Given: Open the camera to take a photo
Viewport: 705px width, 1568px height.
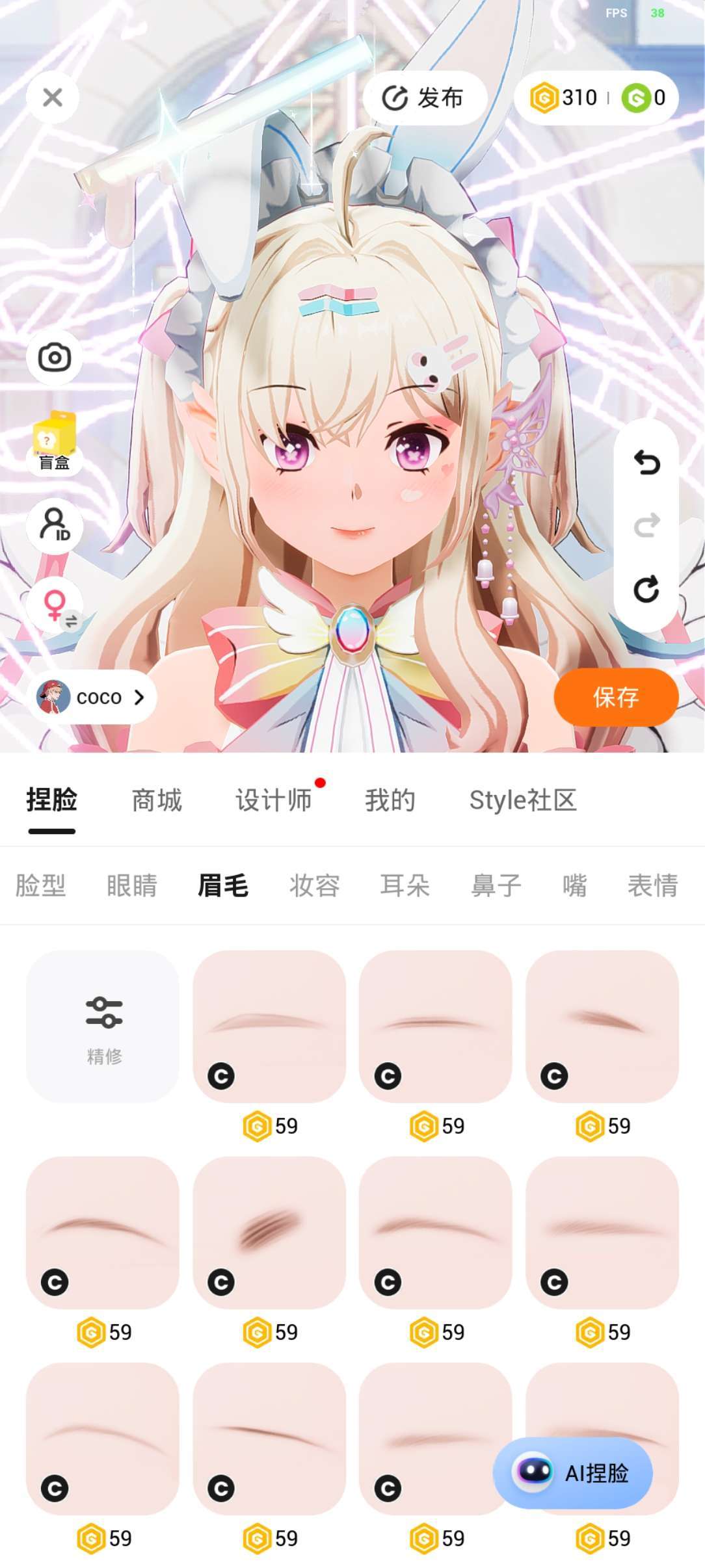Looking at the screenshot, I should click(x=54, y=357).
